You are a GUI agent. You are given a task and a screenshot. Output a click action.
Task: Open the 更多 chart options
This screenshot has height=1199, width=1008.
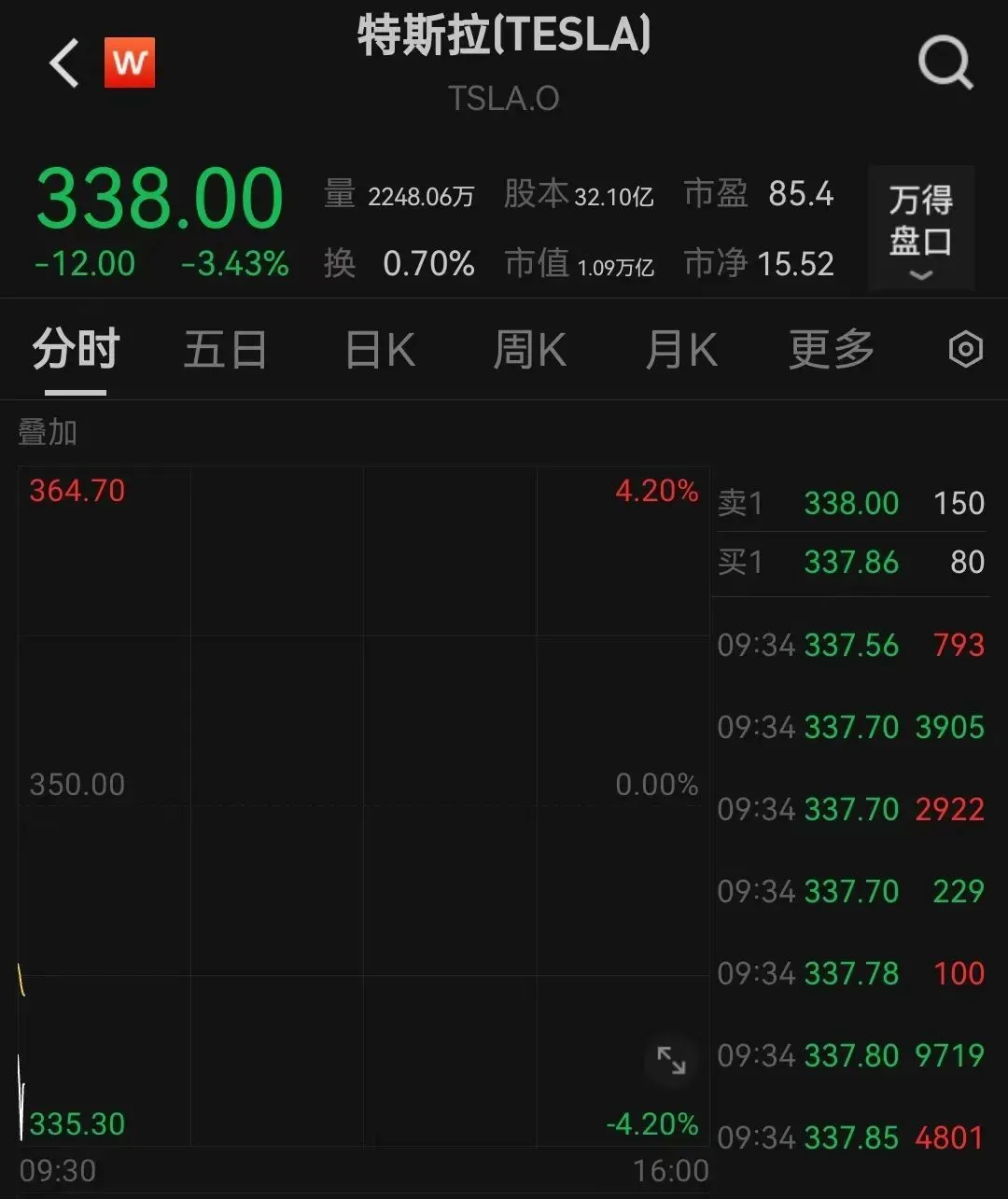coord(831,351)
